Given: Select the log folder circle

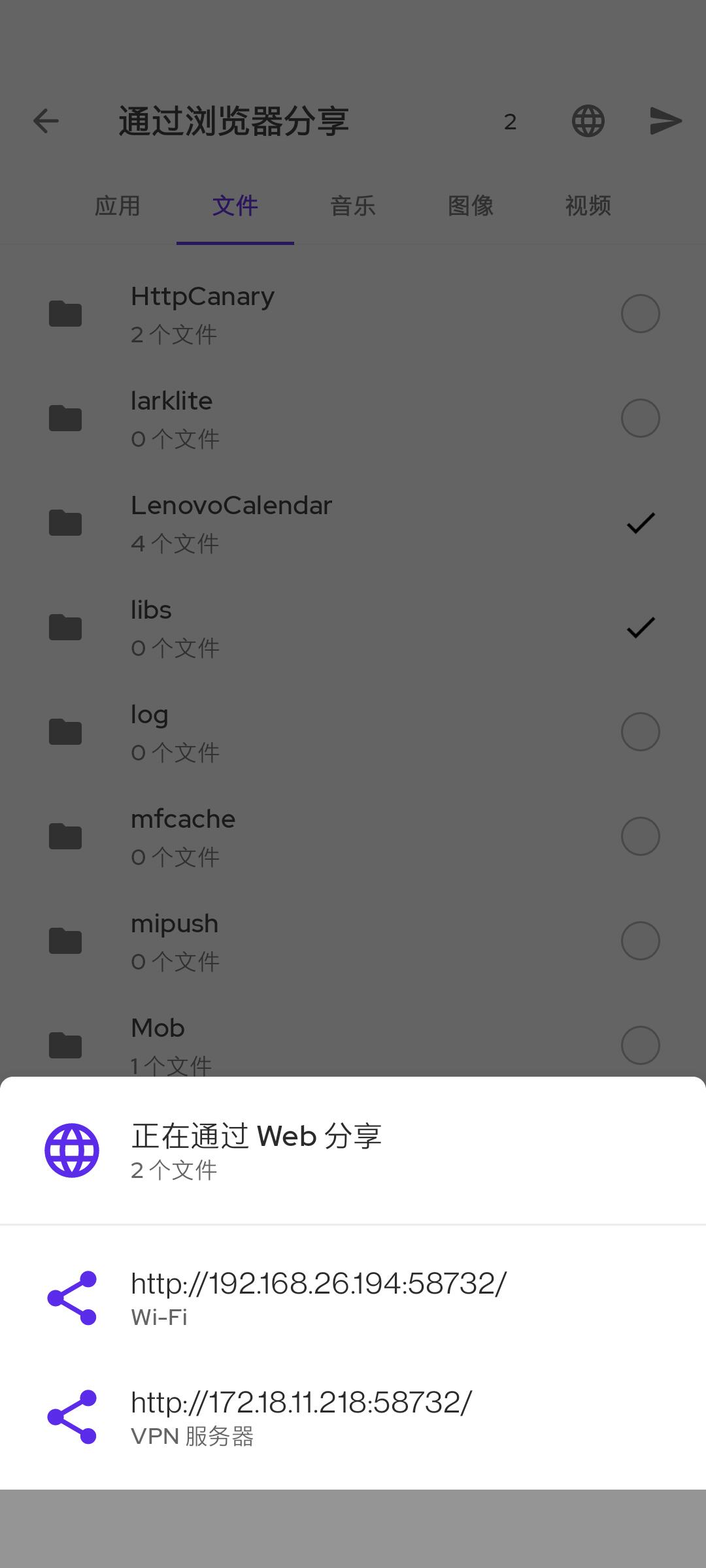Looking at the screenshot, I should click(x=640, y=732).
